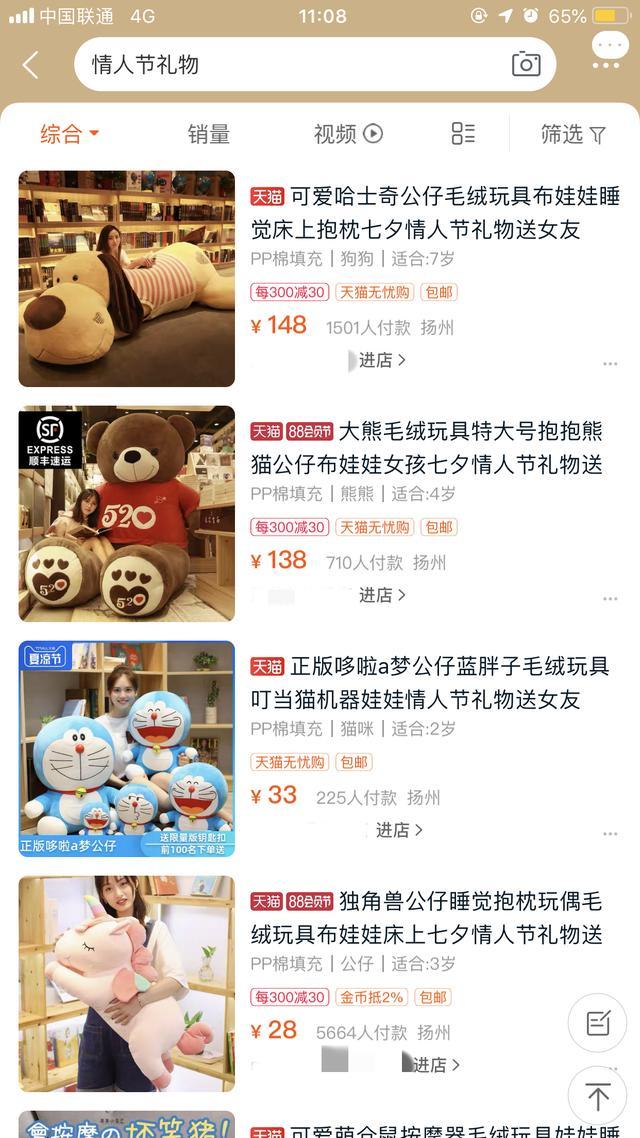
Task: Tap the 情人节礼物 search field
Action: pos(290,65)
